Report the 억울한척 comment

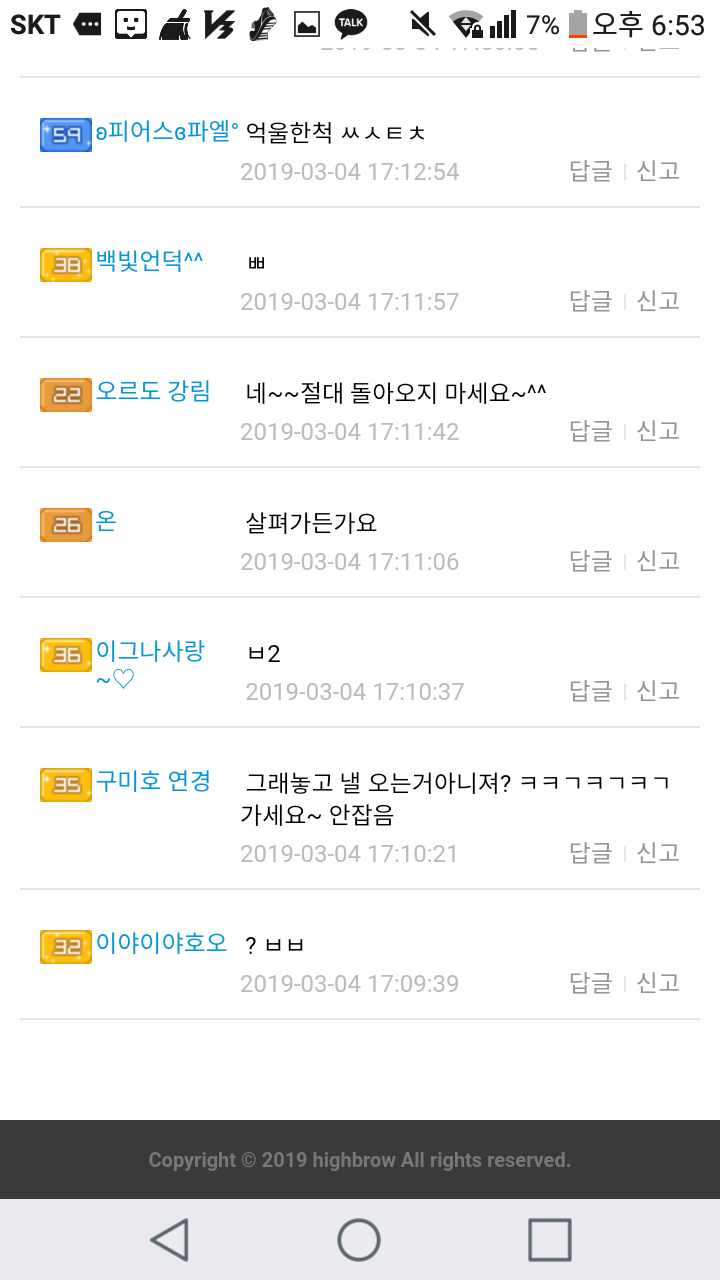click(x=658, y=171)
